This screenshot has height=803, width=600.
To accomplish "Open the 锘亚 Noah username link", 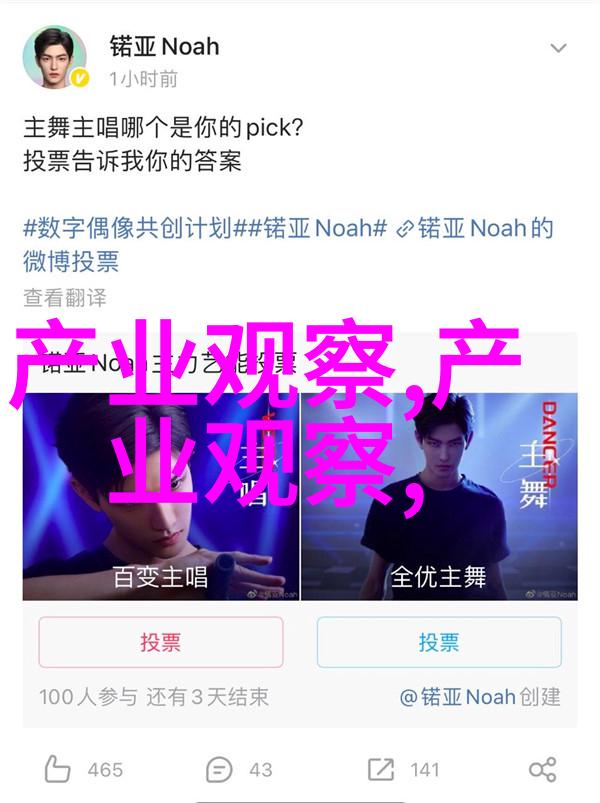I will pyautogui.click(x=166, y=44).
